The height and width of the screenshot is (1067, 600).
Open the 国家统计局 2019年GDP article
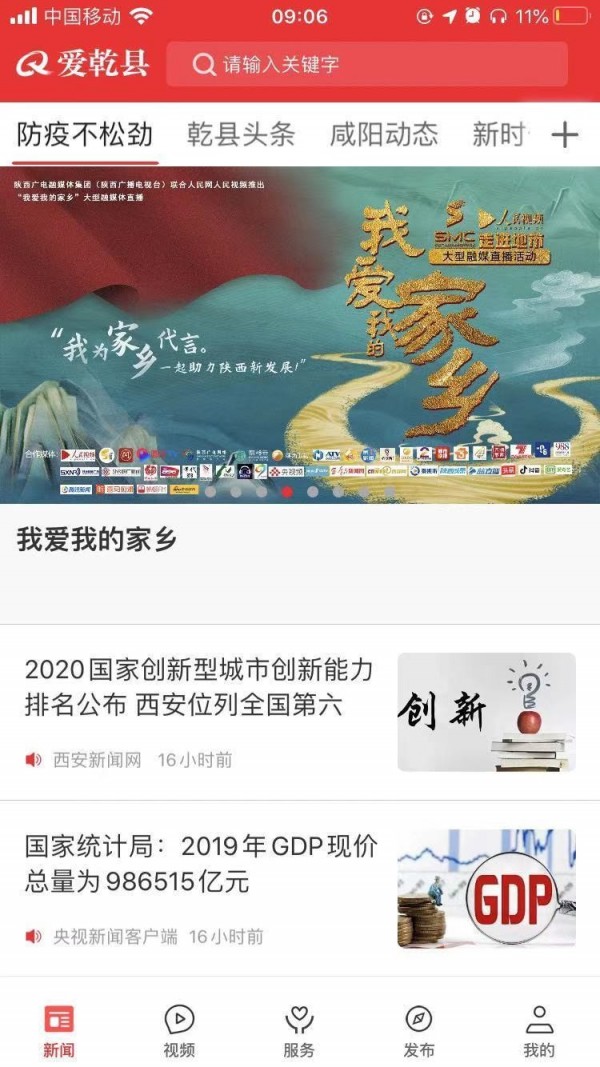(x=200, y=865)
